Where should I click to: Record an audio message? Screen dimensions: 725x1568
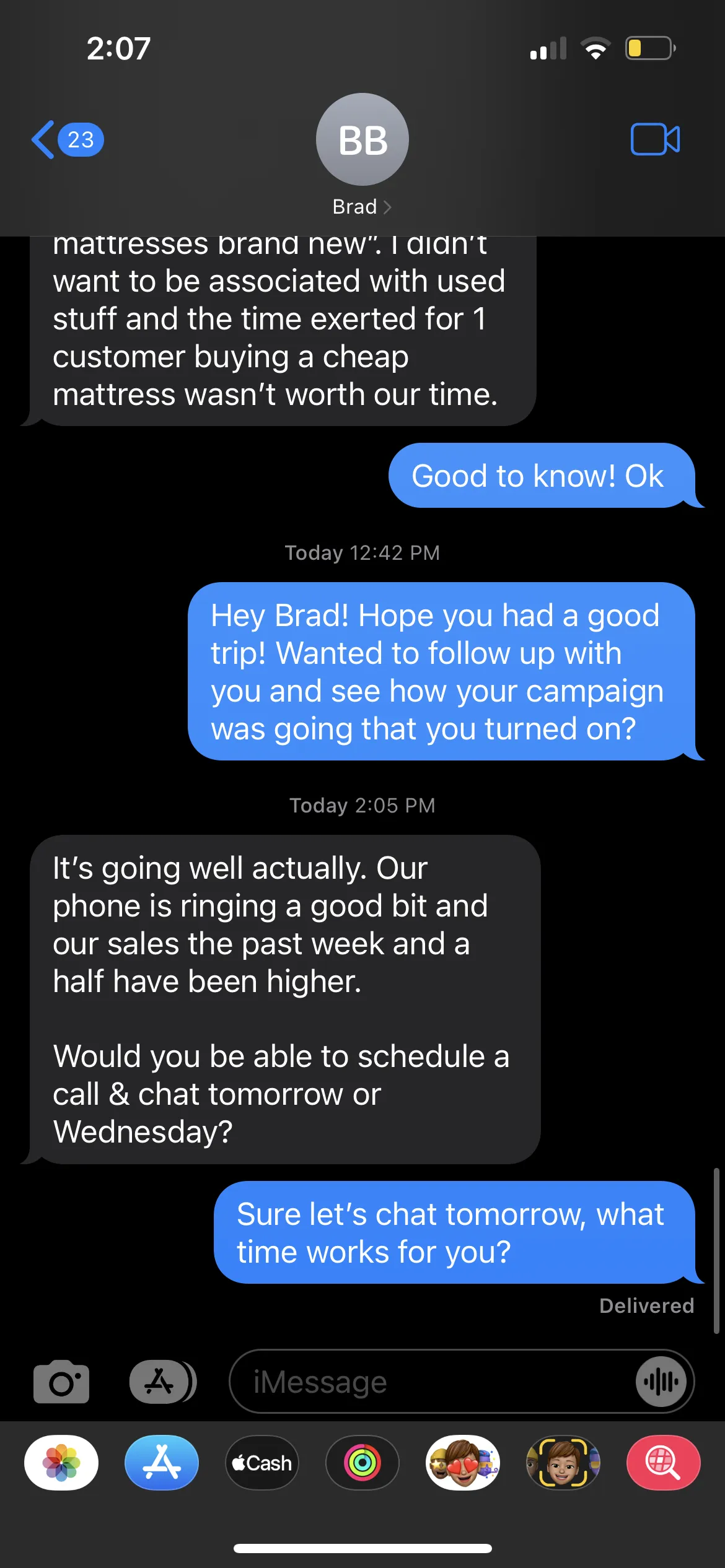[x=661, y=1382]
